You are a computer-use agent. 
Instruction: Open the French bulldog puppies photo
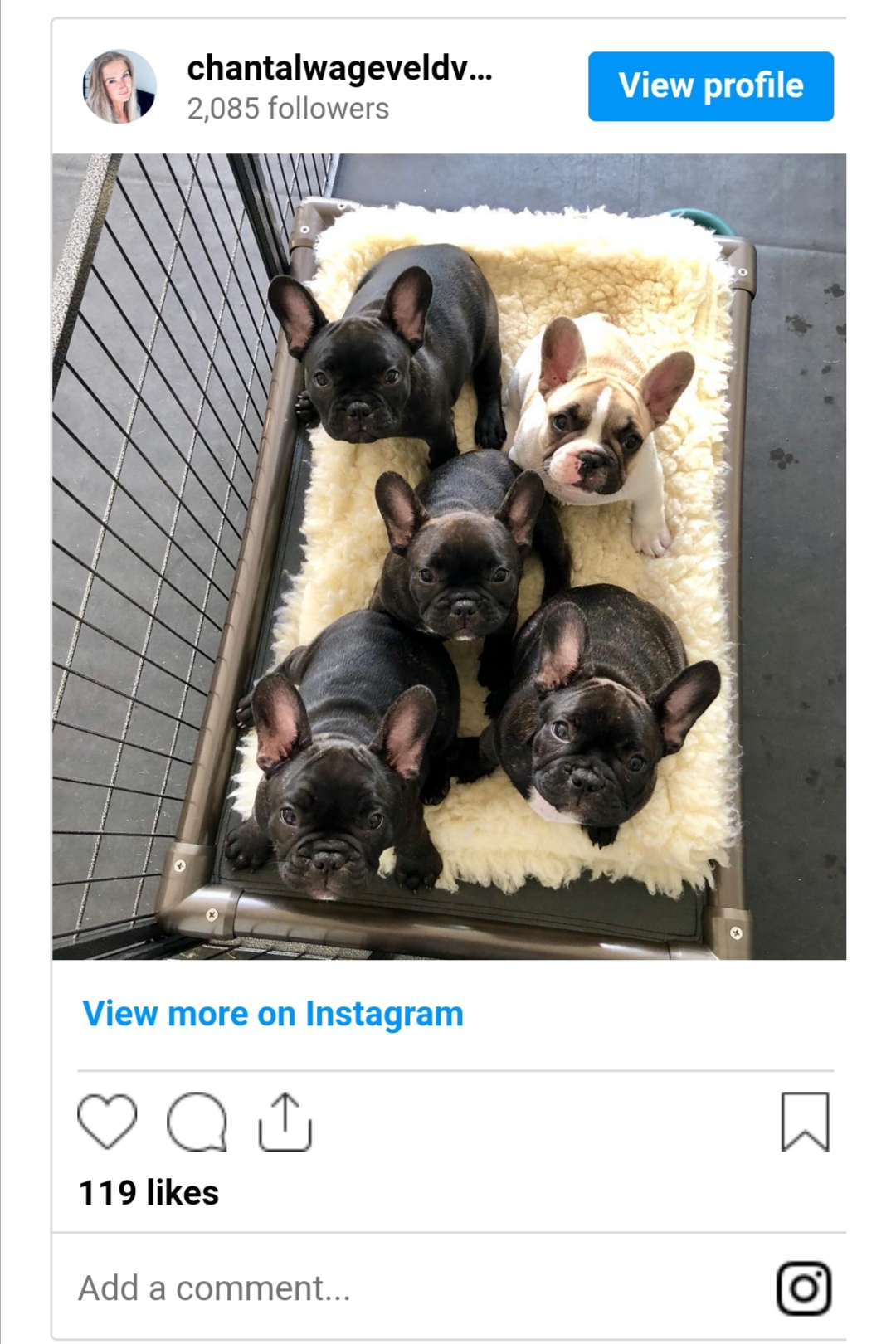pyautogui.click(x=448, y=556)
